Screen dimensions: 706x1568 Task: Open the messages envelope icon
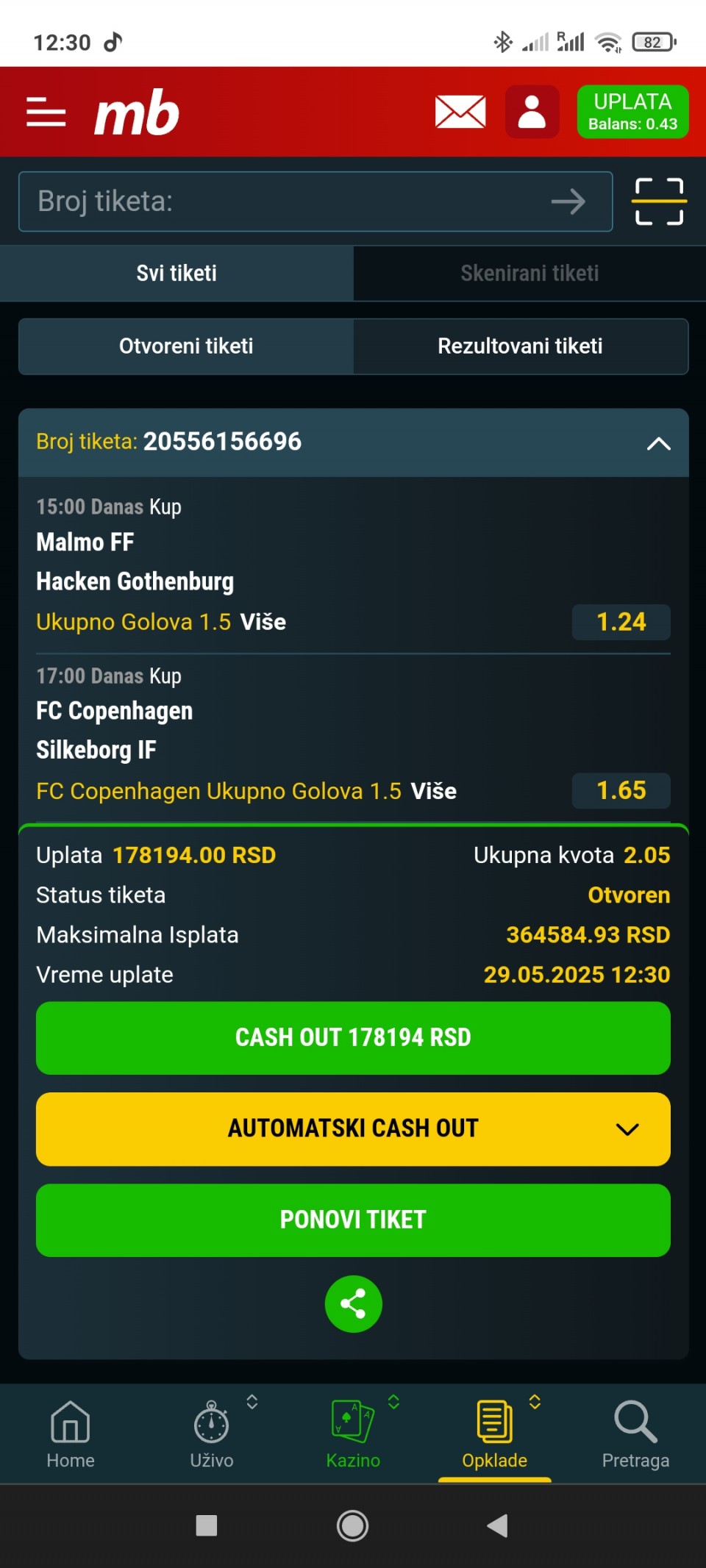pos(460,112)
